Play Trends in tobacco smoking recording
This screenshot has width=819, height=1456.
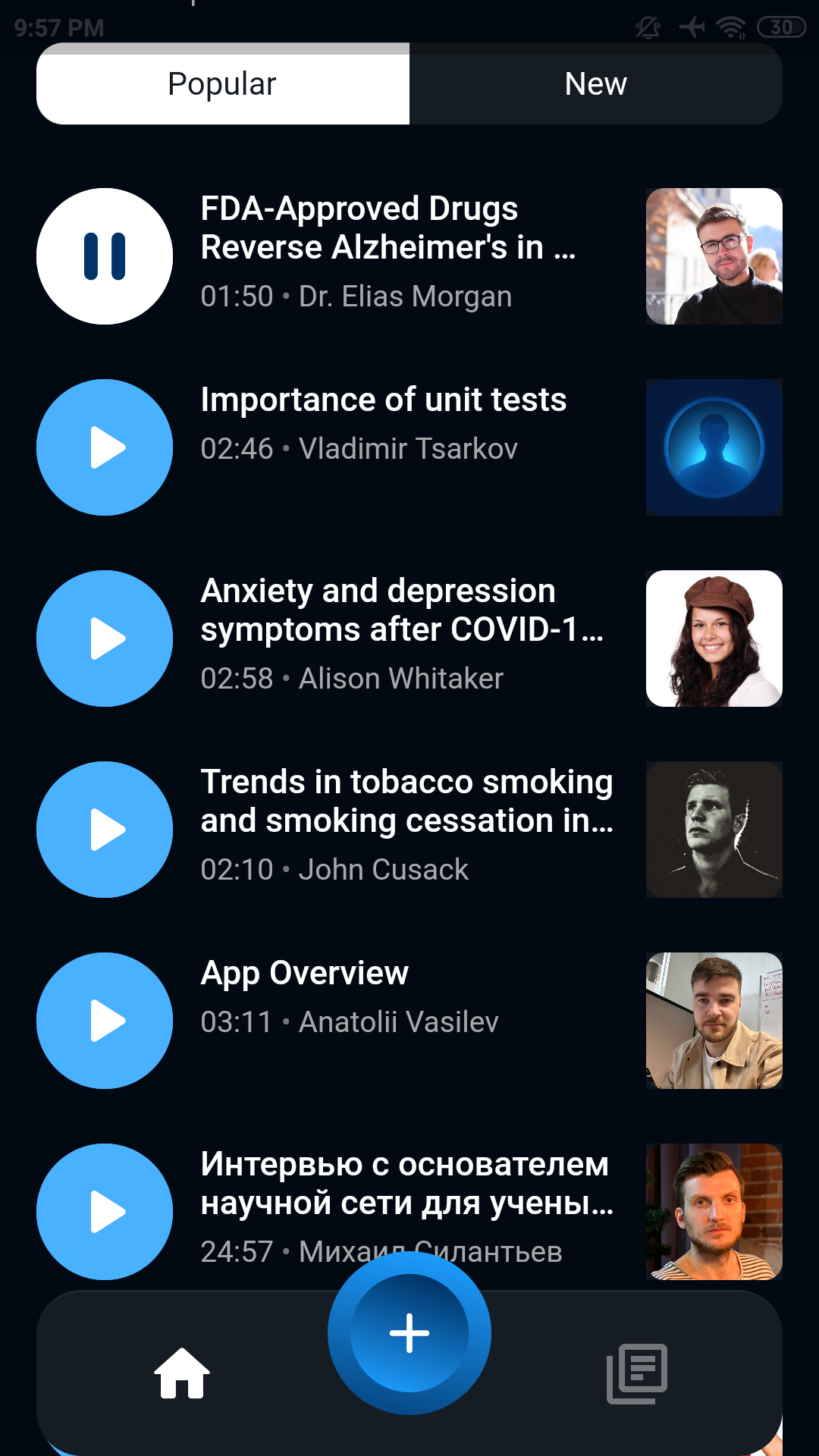(x=105, y=830)
